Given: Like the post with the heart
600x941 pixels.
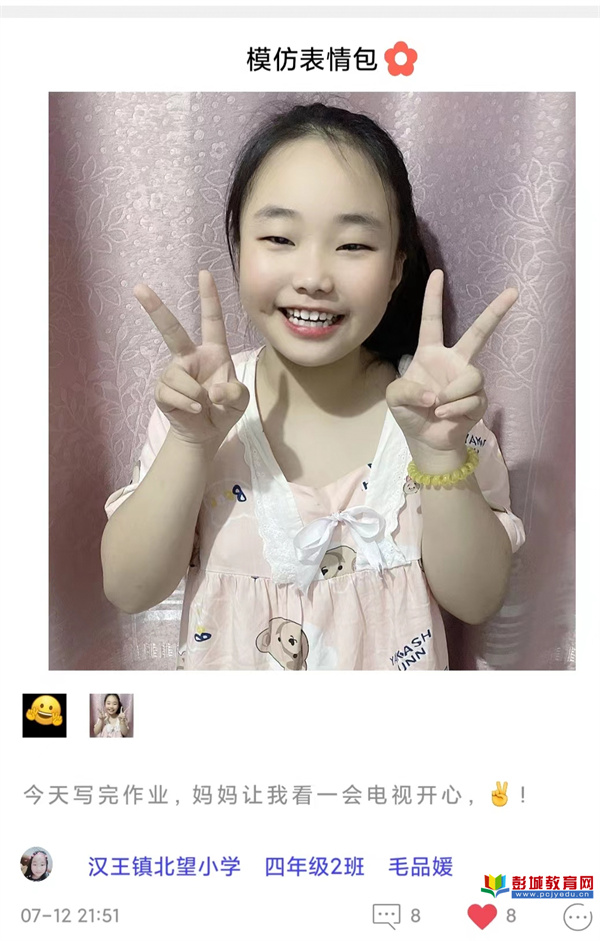Looking at the screenshot, I should (482, 915).
